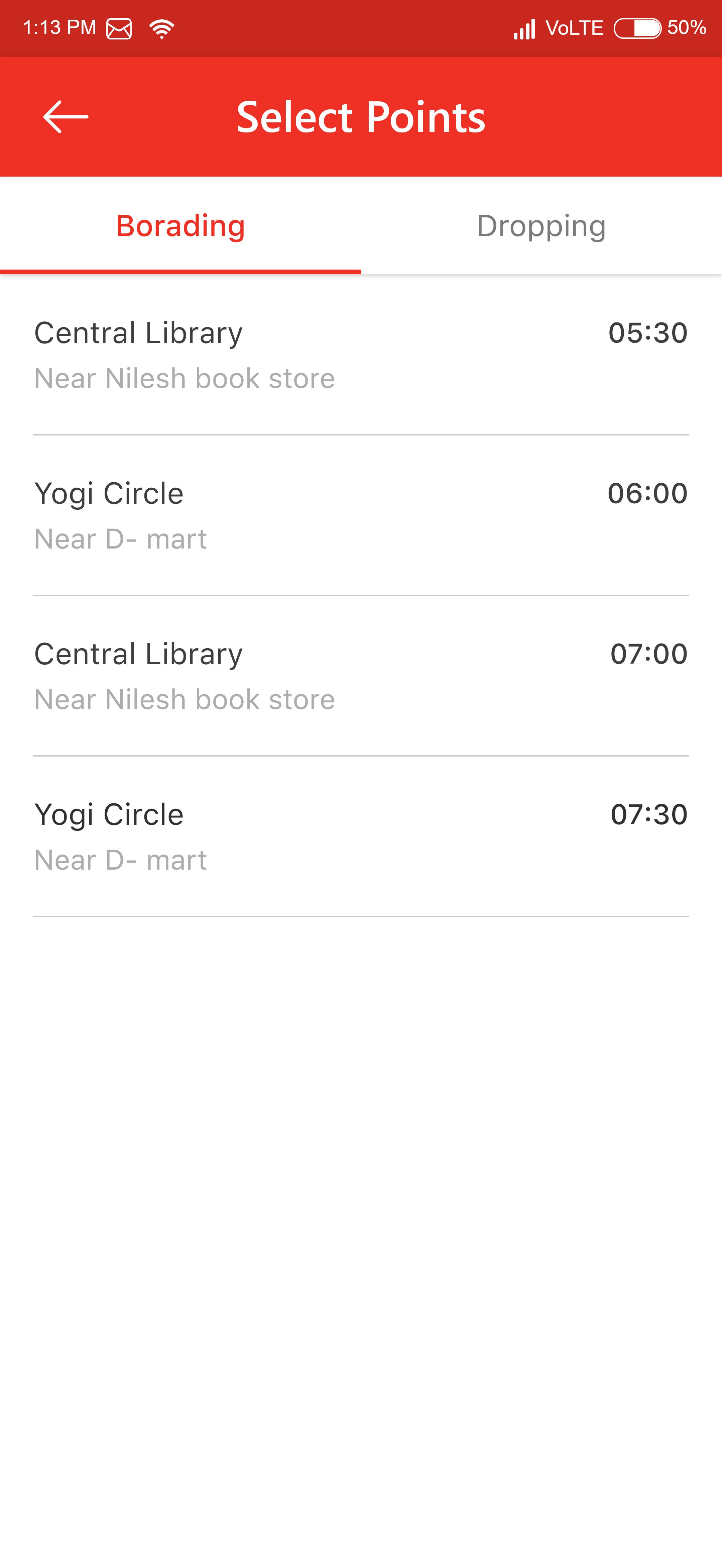This screenshot has height=1568, width=722.
Task: Choose Central Library at 05:30
Action: click(x=360, y=355)
